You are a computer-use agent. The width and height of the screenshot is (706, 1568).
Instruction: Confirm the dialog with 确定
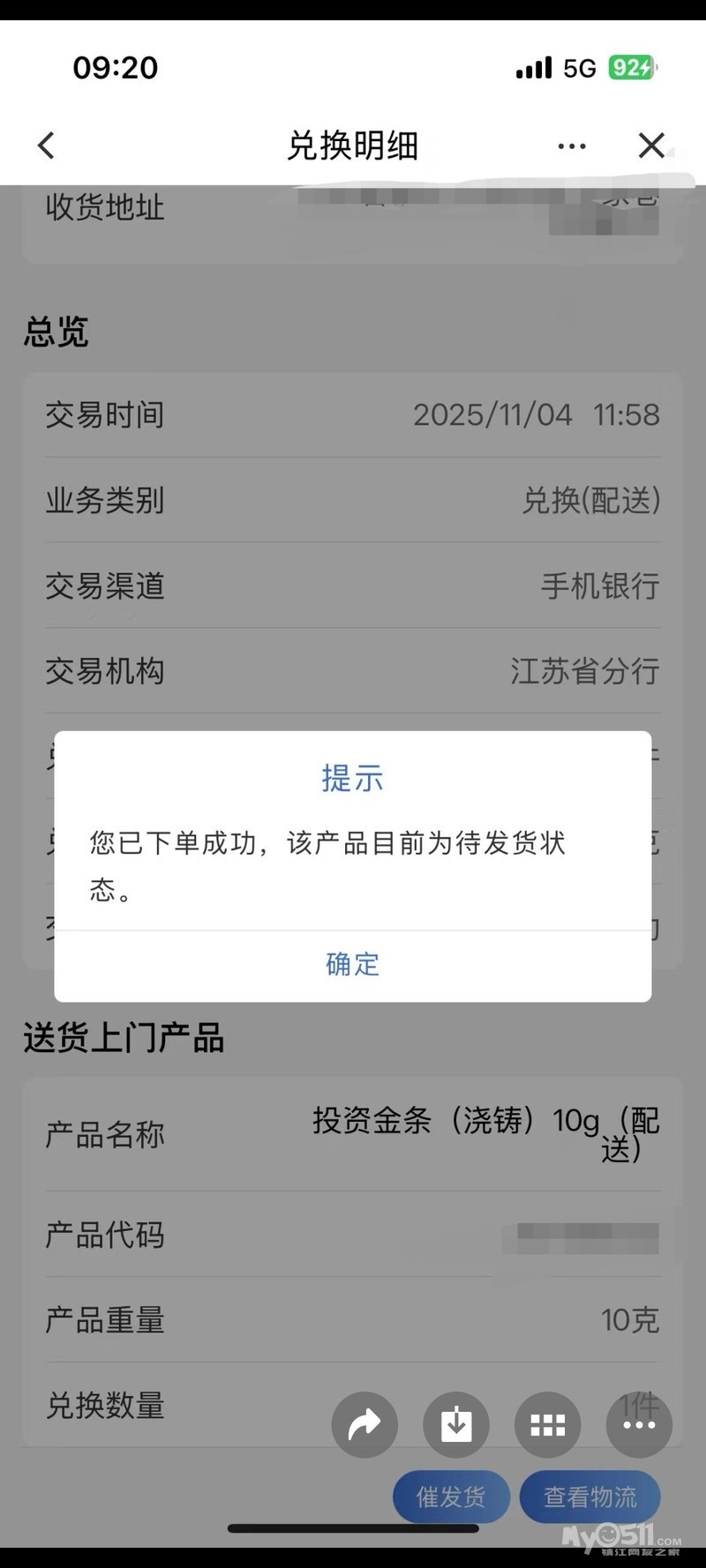pos(352,964)
